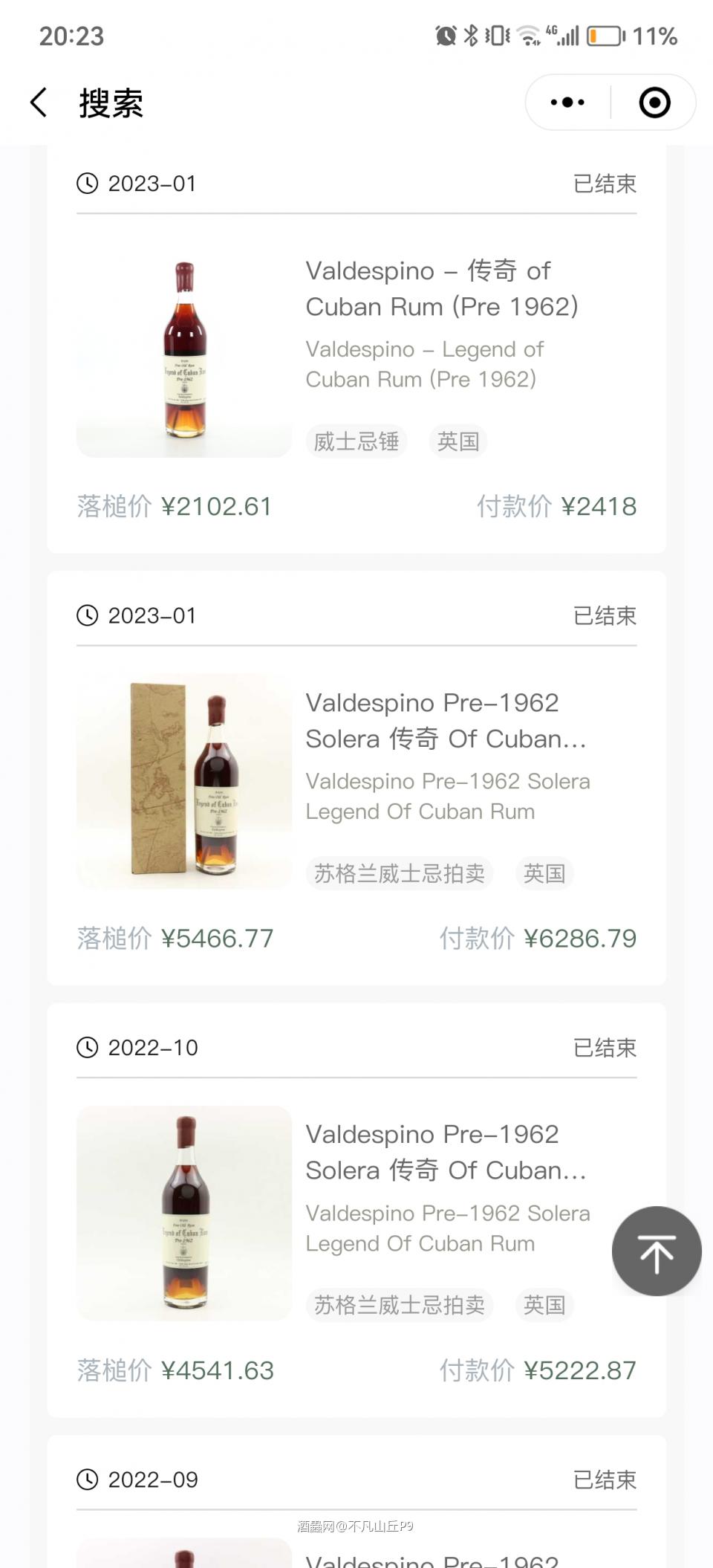Screen dimensions: 713x1568
Task: Click the 付款价 ¥2418 price text
Action: point(556,506)
